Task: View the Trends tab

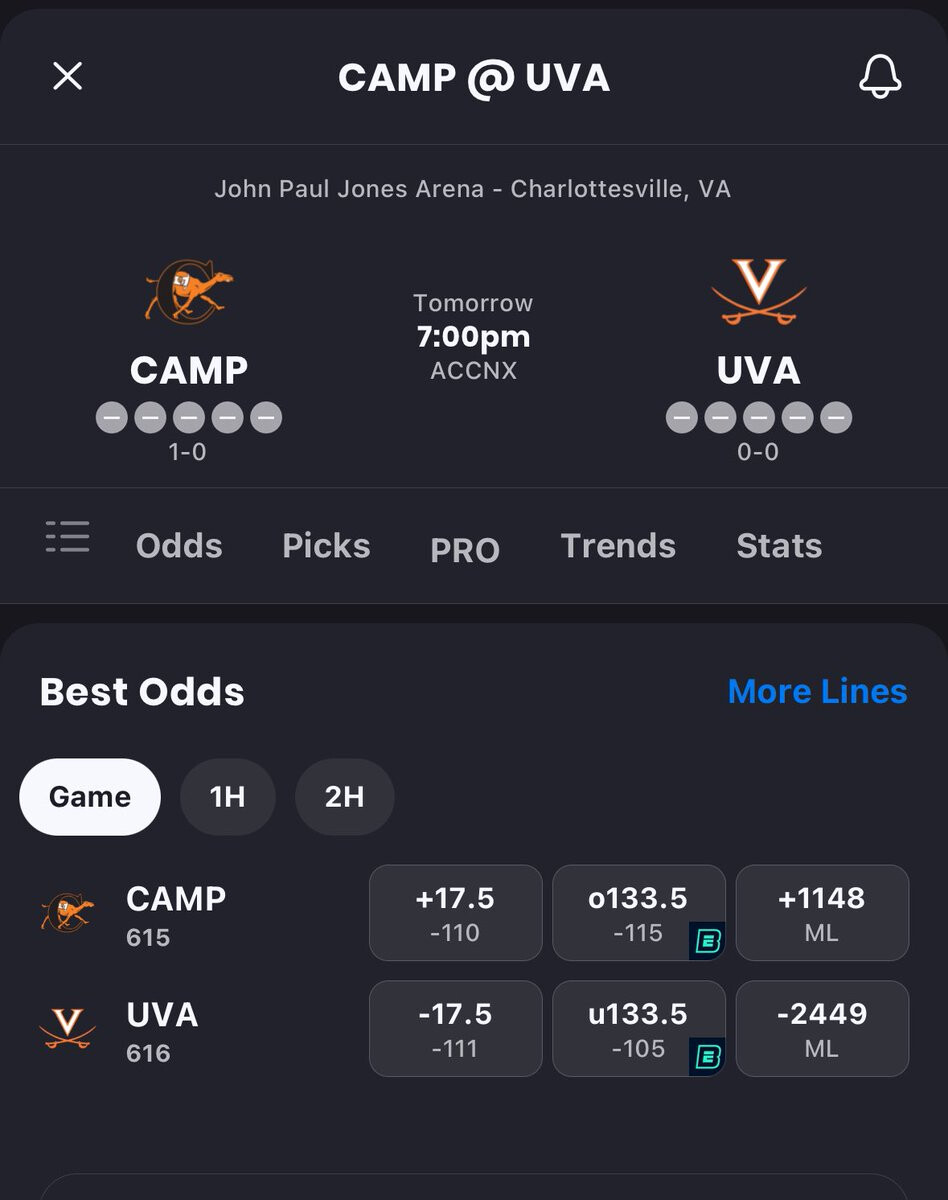Action: coord(618,546)
